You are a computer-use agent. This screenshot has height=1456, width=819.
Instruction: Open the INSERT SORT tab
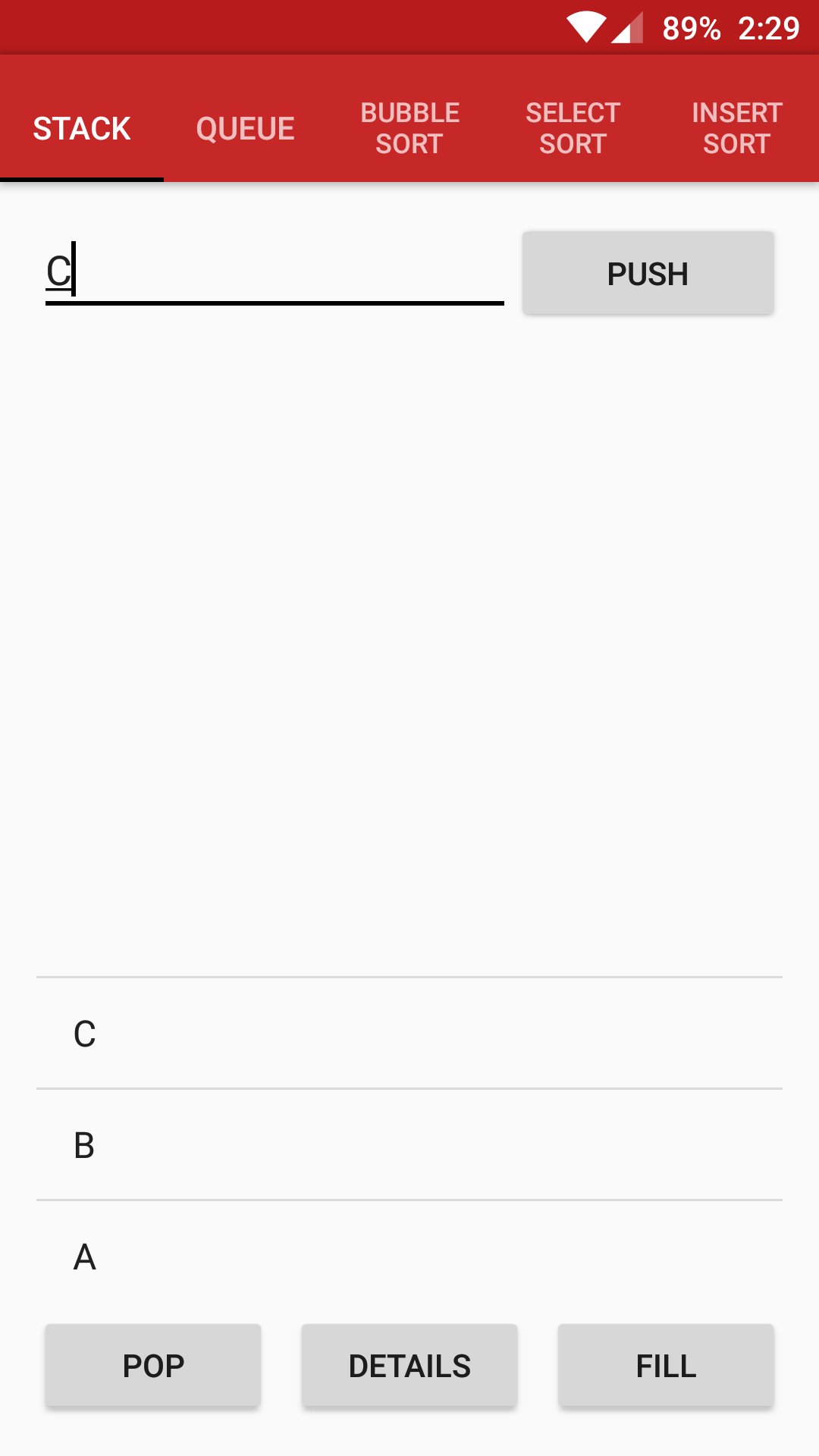click(736, 127)
